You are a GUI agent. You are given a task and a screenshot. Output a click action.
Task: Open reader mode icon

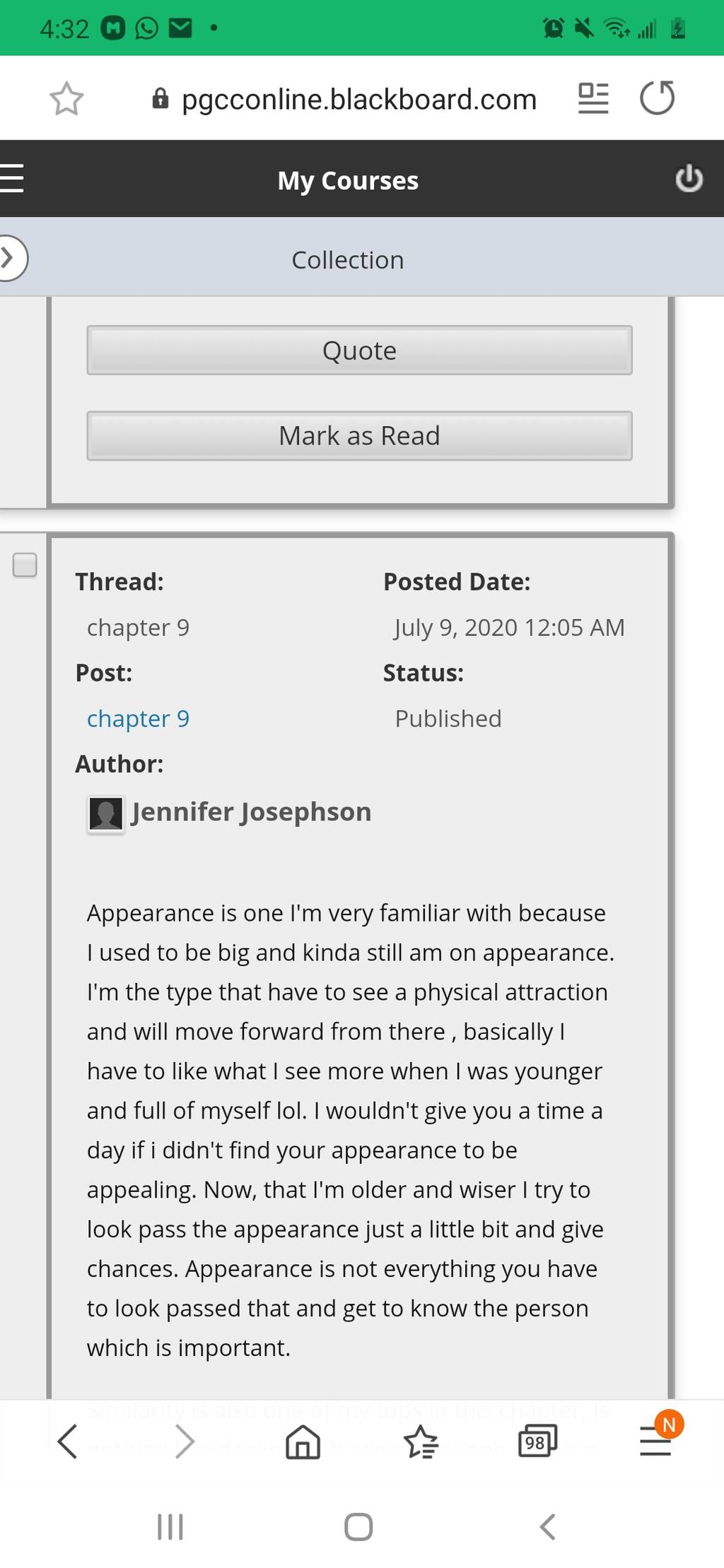(x=593, y=98)
